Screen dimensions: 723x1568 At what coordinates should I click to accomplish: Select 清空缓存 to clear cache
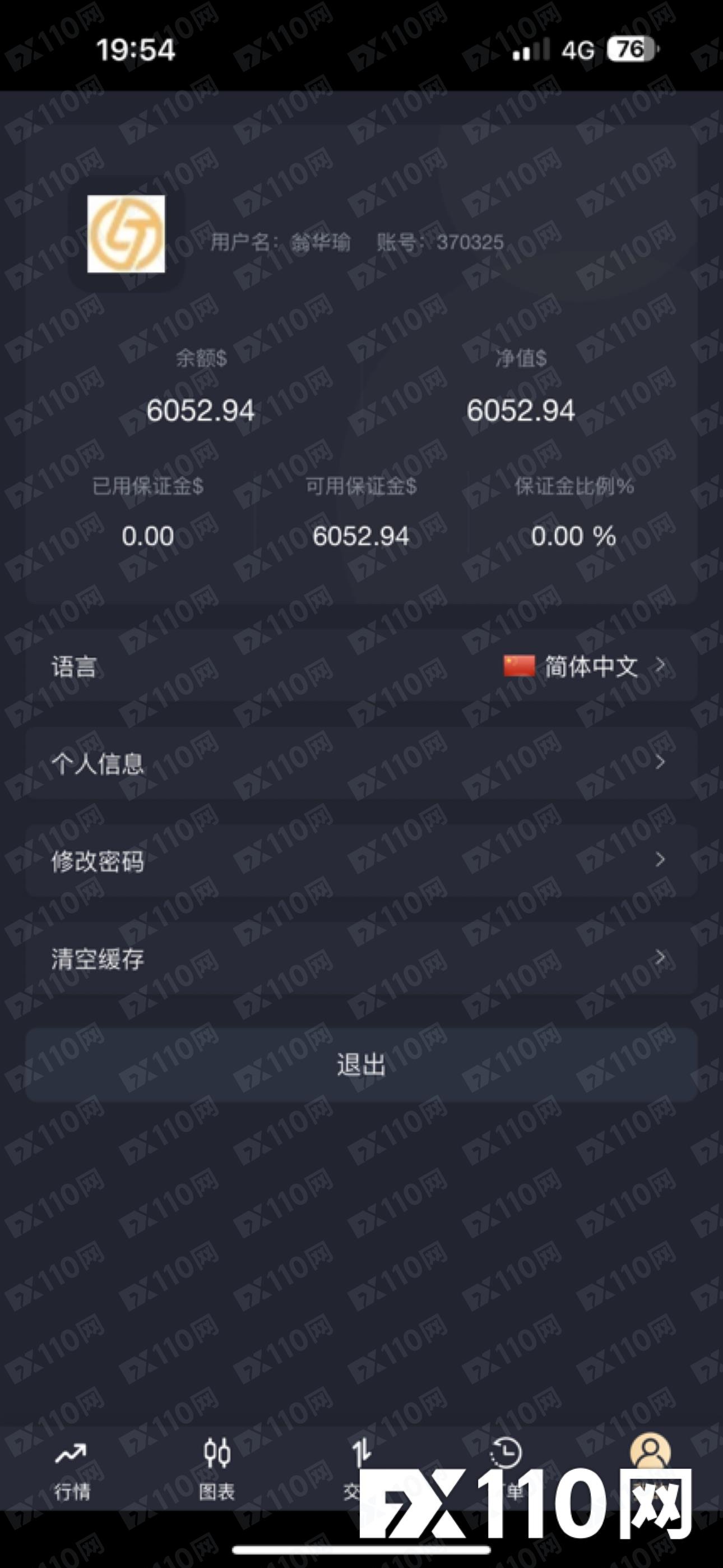(x=361, y=959)
